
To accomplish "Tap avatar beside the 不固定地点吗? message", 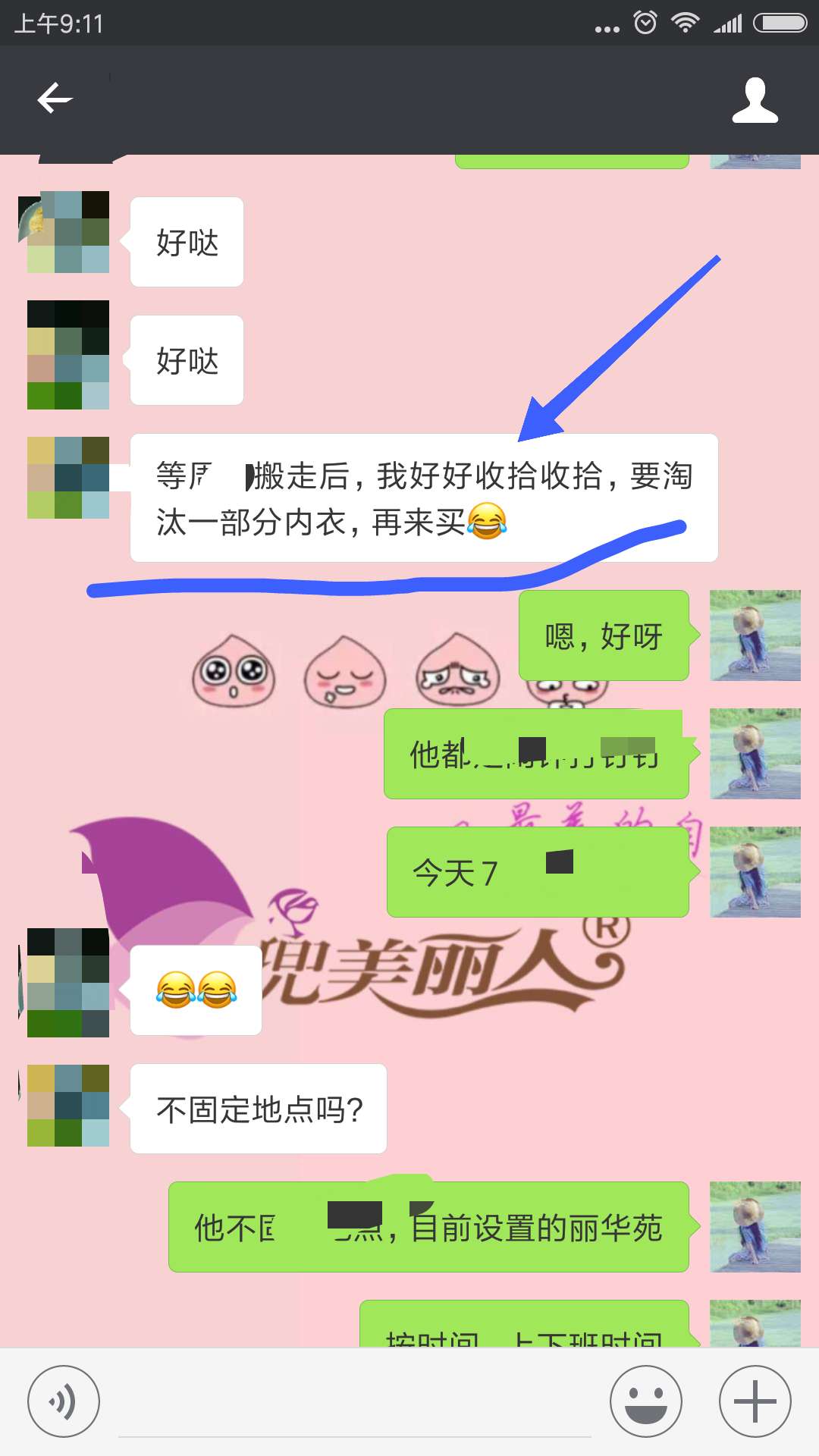I will tap(68, 1106).
